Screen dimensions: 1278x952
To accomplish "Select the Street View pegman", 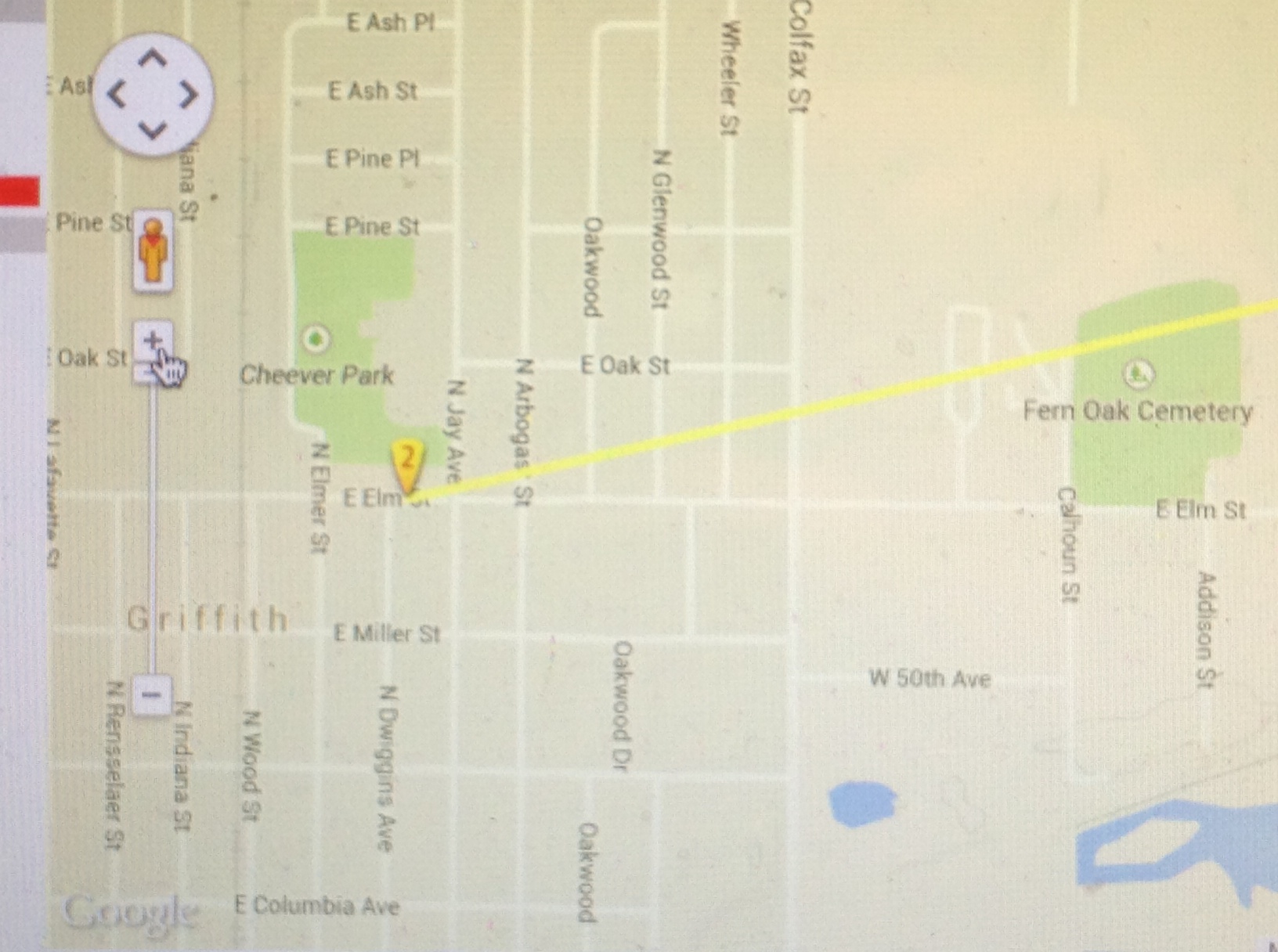I will [153, 251].
